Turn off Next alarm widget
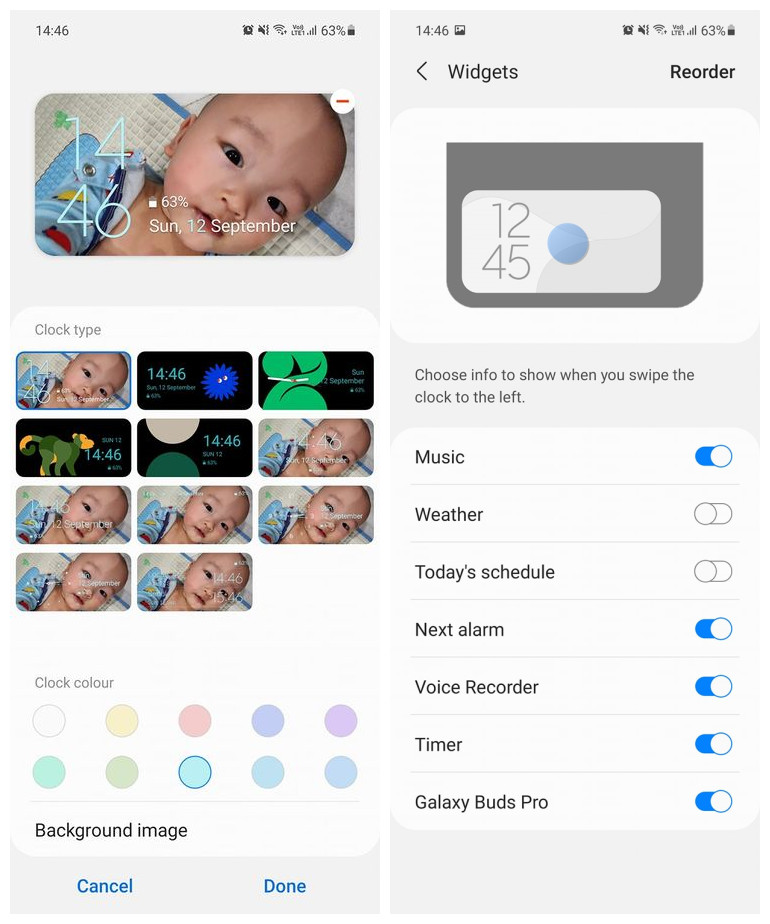770x924 pixels. tap(713, 629)
